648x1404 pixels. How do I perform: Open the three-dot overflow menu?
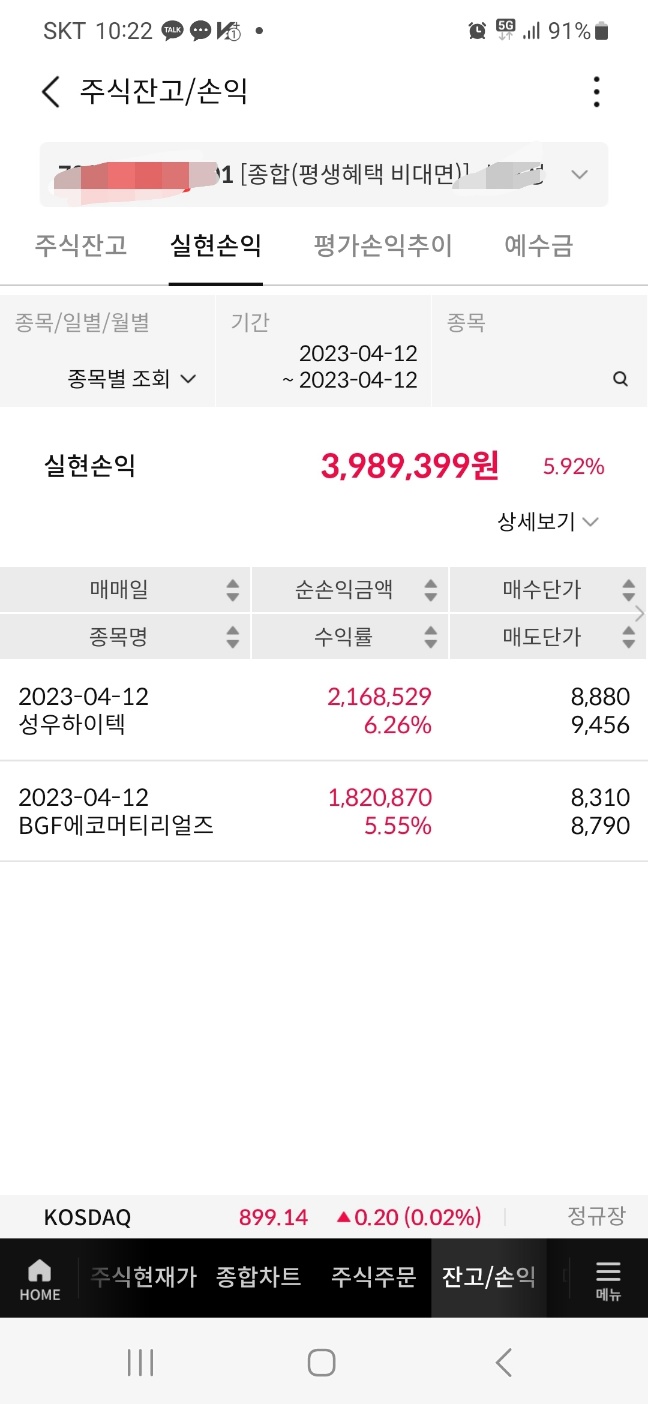[596, 92]
